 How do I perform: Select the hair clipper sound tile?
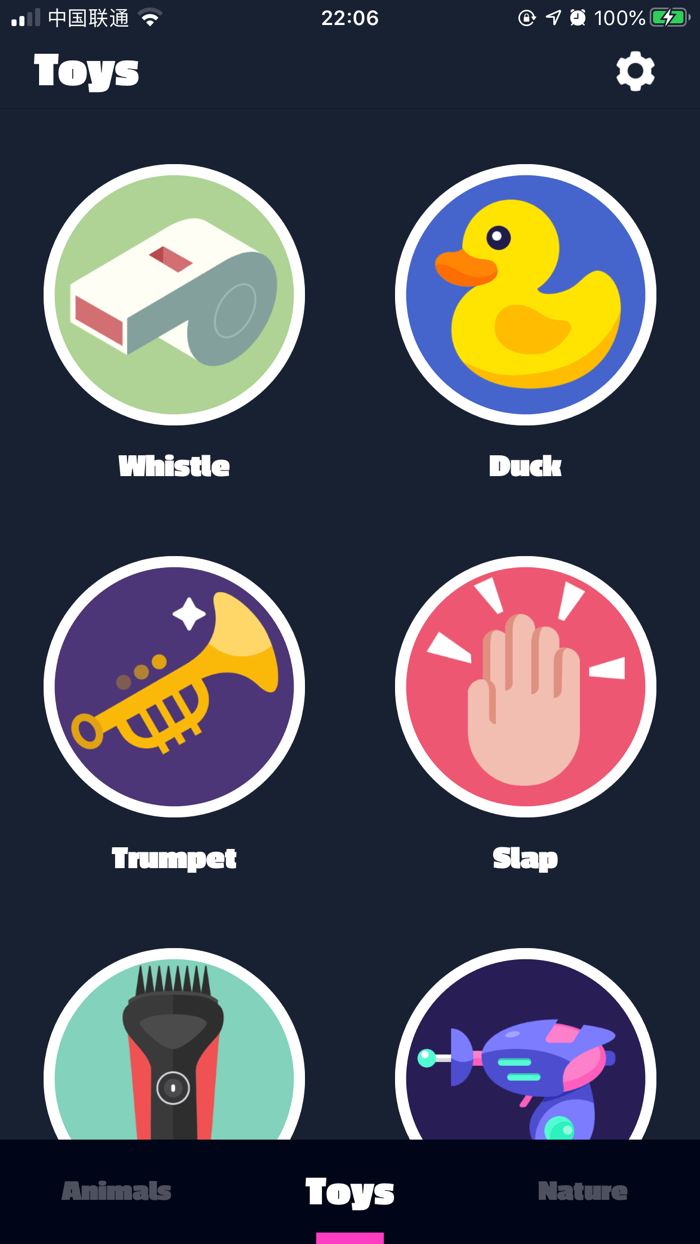(174, 1050)
